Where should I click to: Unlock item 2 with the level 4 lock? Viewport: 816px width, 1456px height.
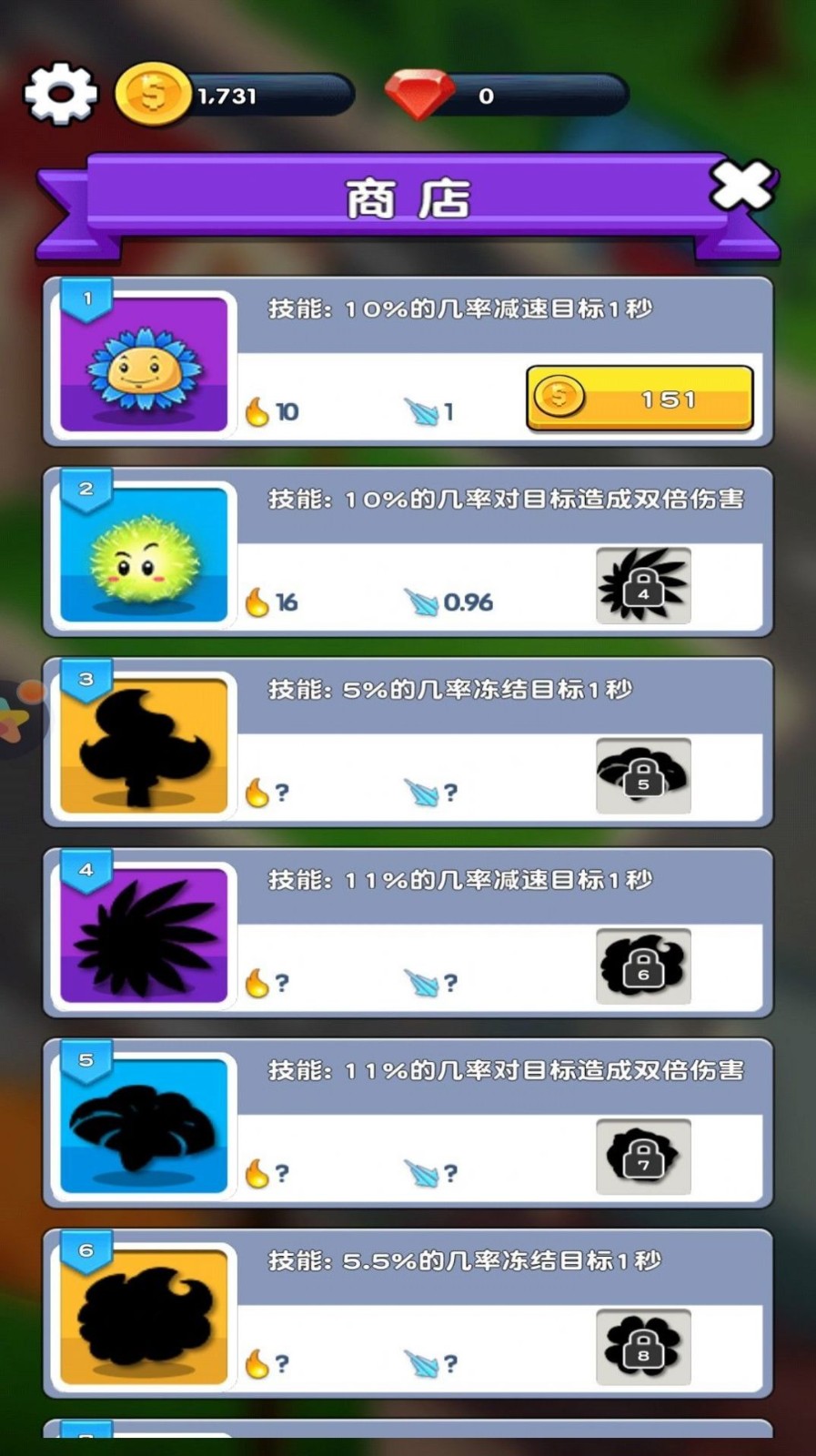(x=642, y=586)
